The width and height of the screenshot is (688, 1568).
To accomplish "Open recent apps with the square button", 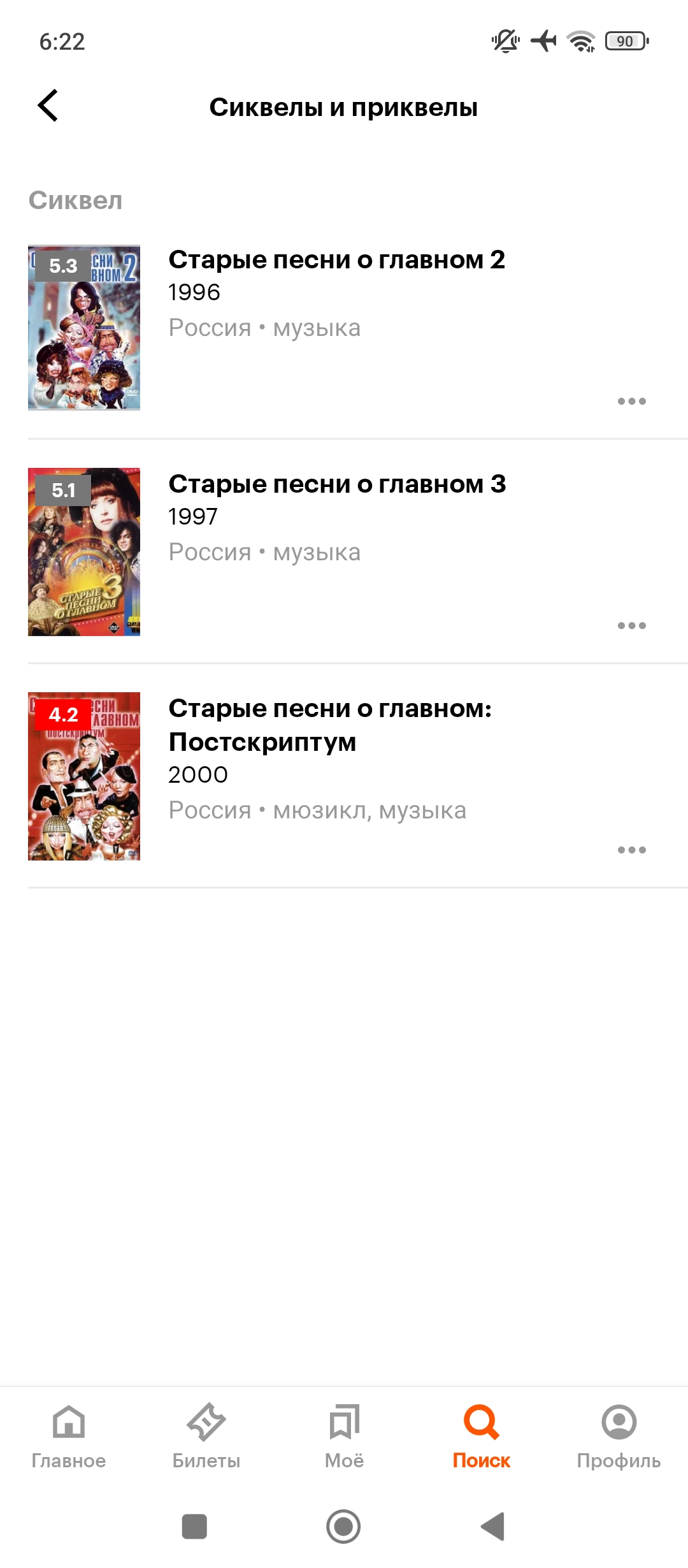I will [x=194, y=1527].
